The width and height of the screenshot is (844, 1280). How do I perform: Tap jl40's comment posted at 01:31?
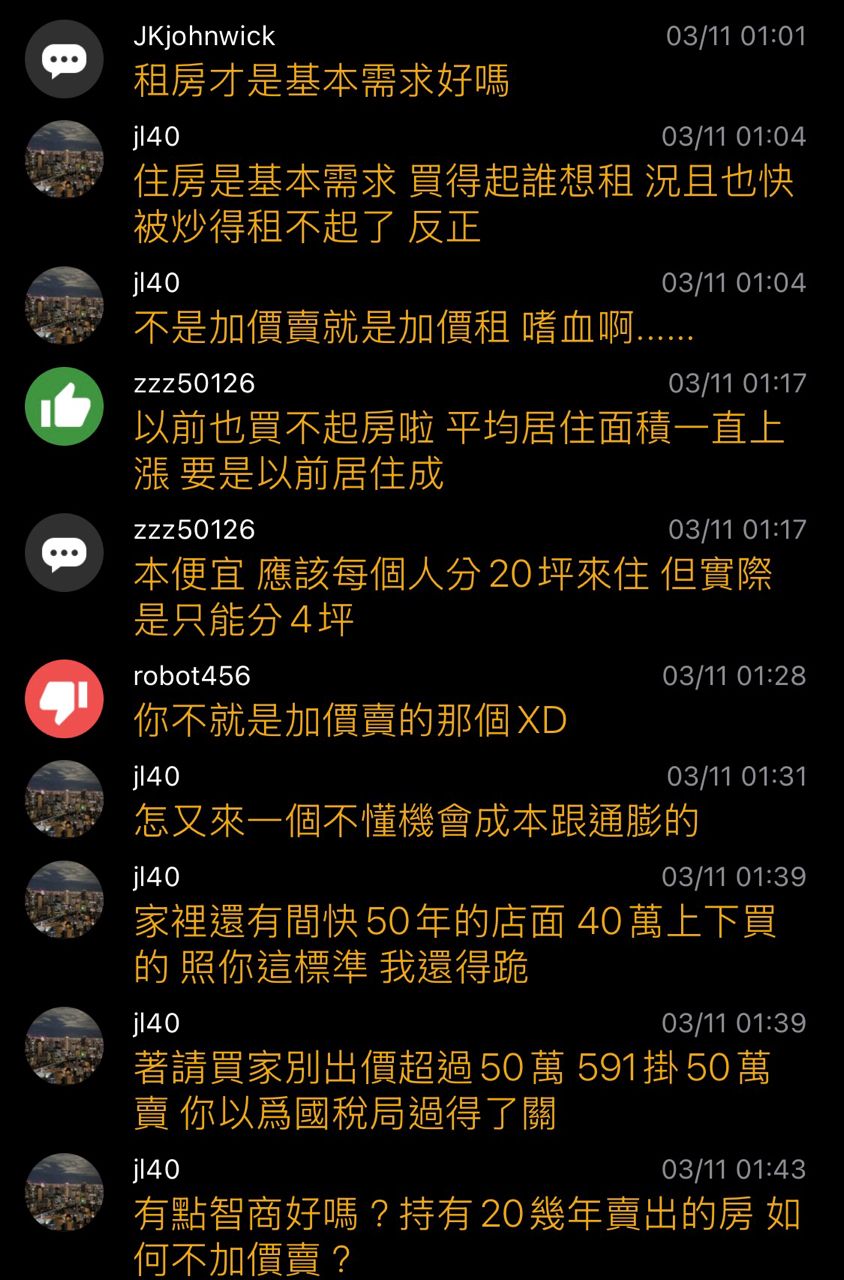tap(415, 821)
